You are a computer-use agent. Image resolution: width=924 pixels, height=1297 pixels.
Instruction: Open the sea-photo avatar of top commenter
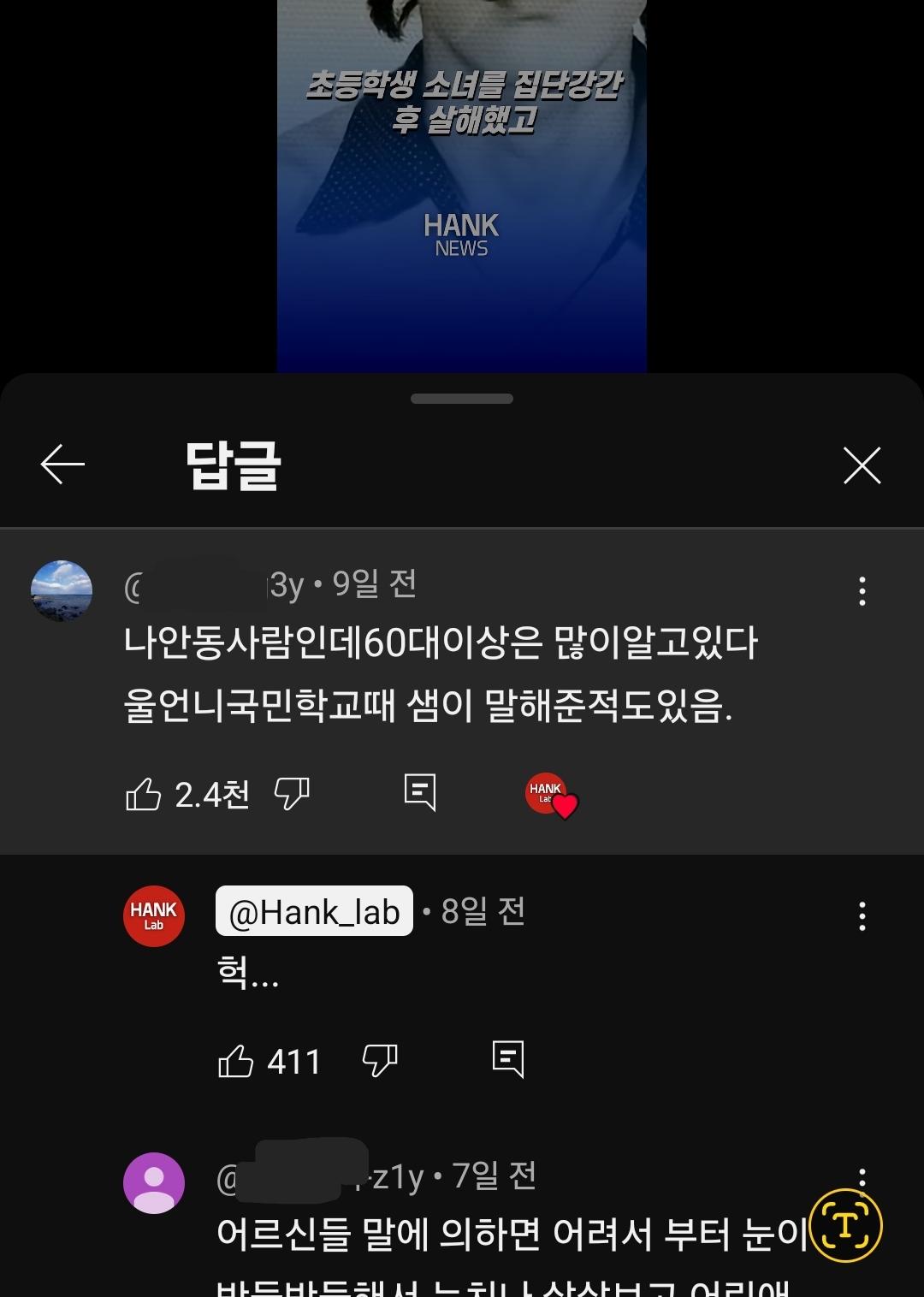tap(62, 591)
